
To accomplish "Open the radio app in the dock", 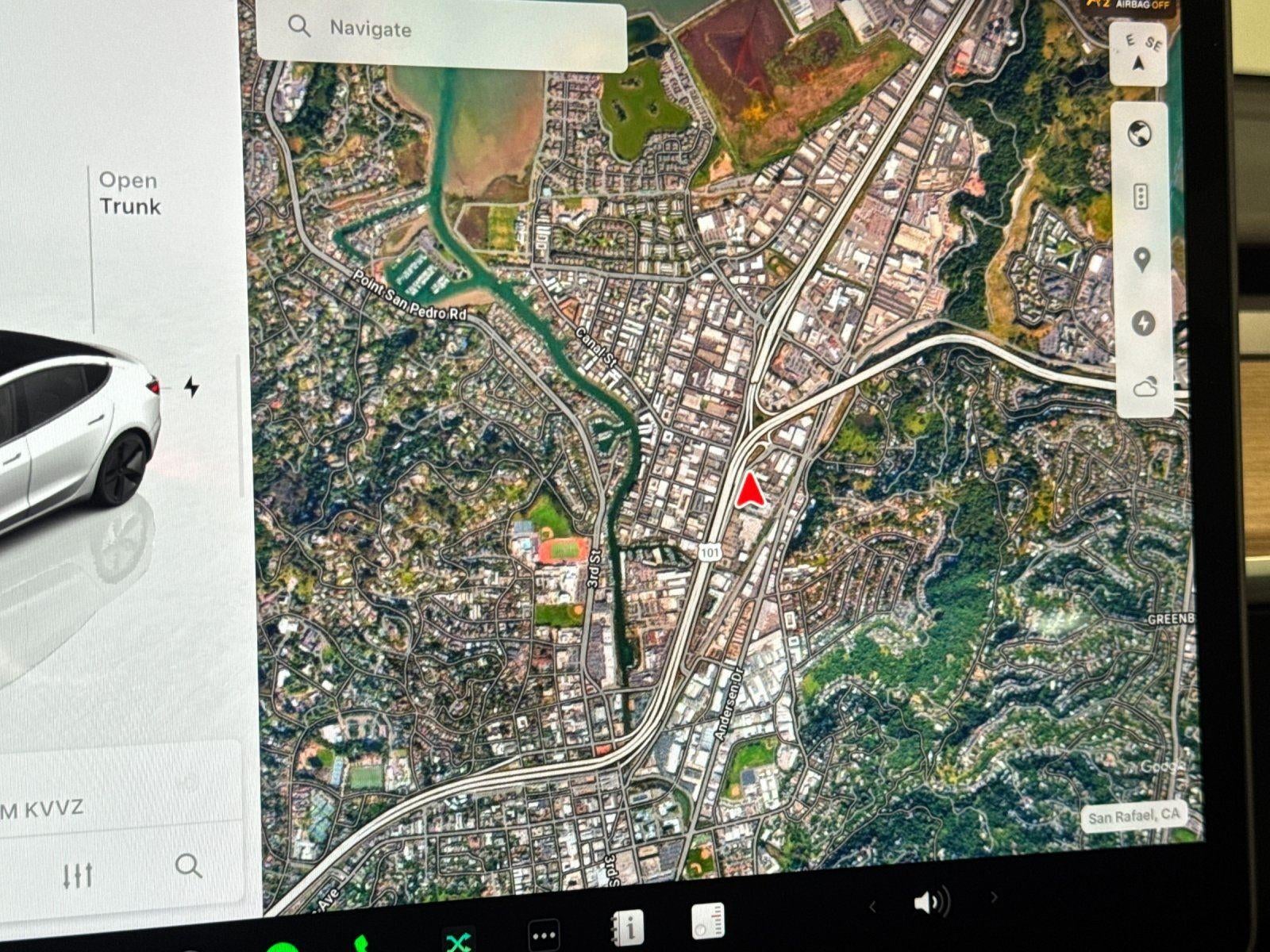I will click(707, 922).
